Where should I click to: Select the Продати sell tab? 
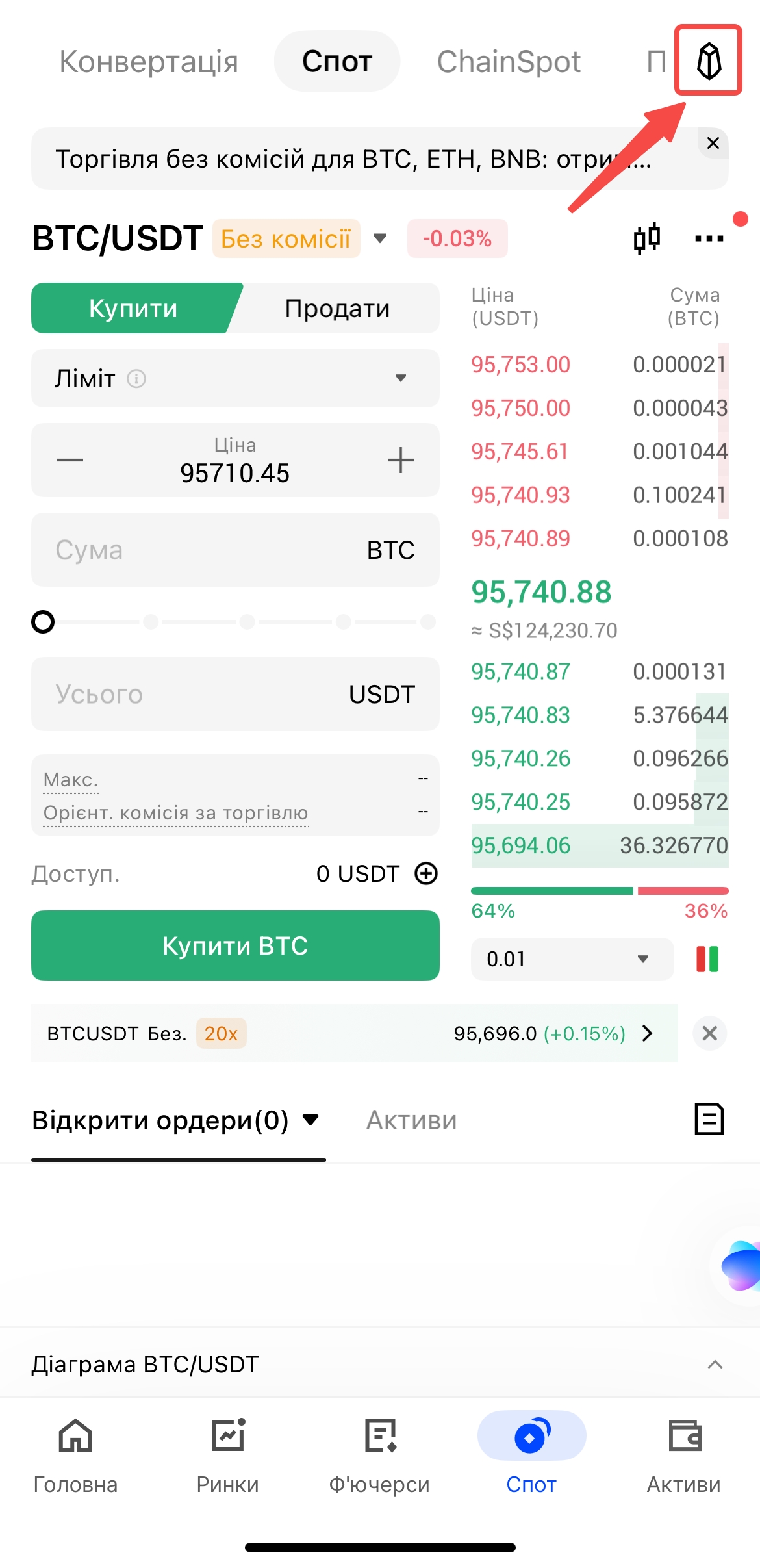[337, 309]
